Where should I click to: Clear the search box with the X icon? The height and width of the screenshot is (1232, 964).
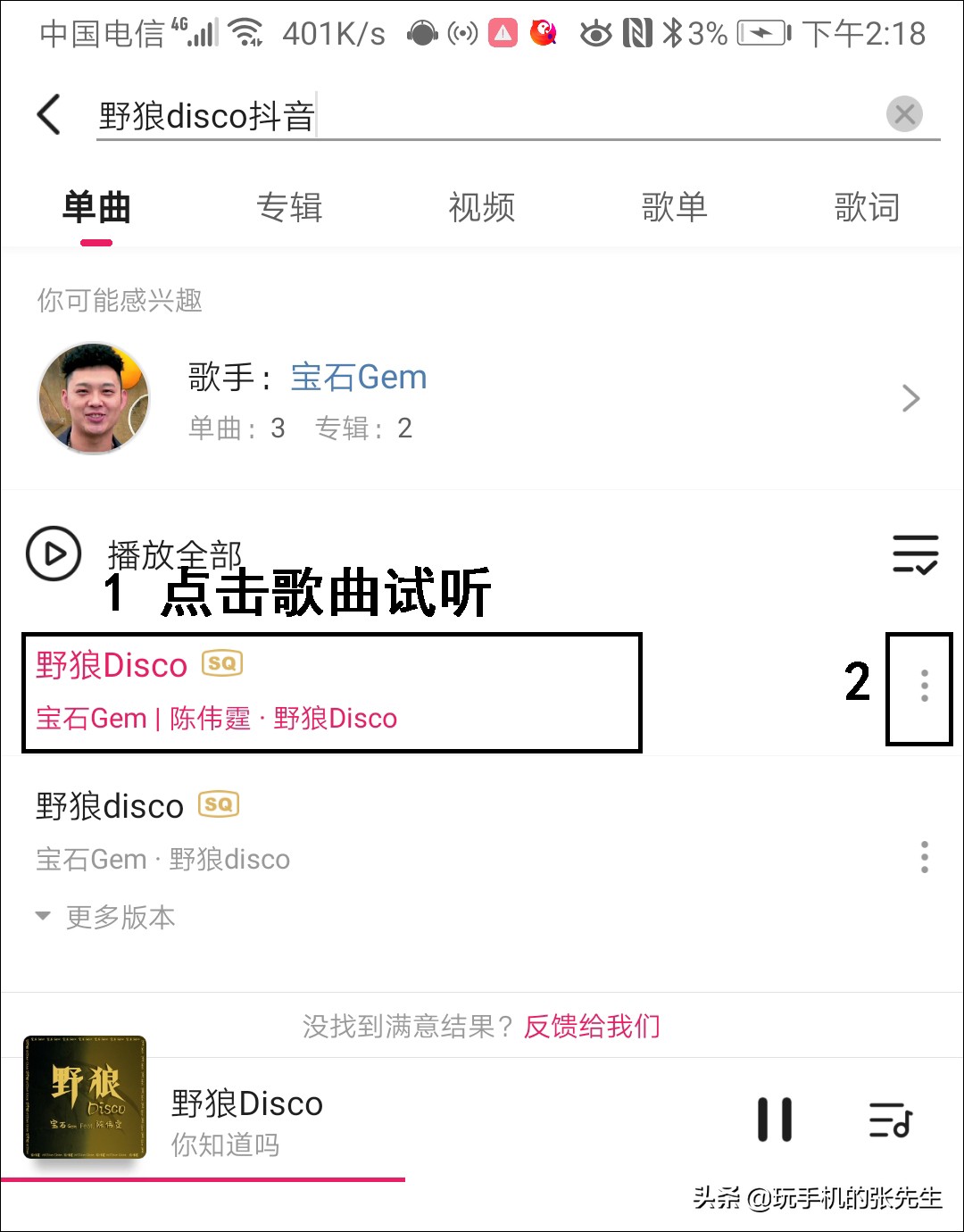(x=905, y=113)
